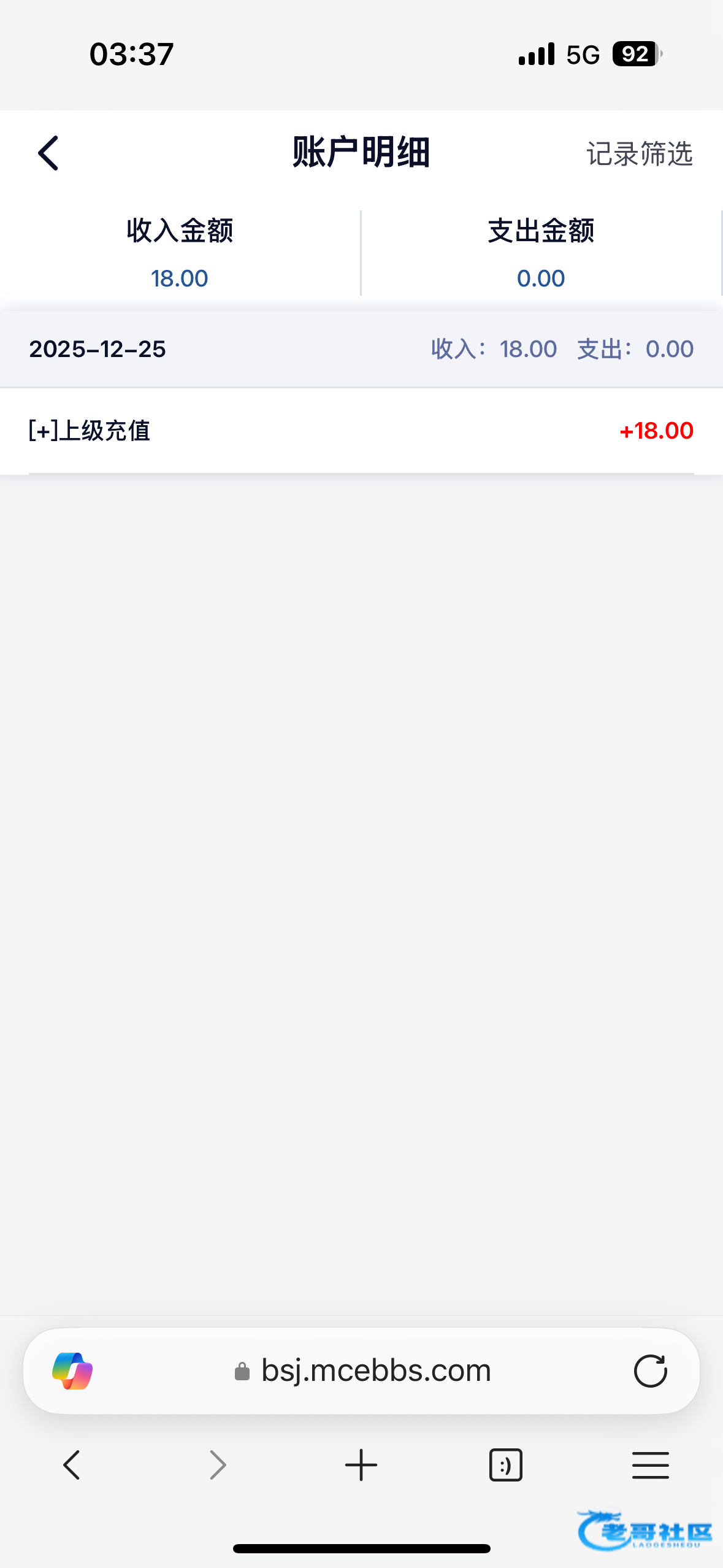Tap the Copilot icon in address bar

click(72, 1370)
